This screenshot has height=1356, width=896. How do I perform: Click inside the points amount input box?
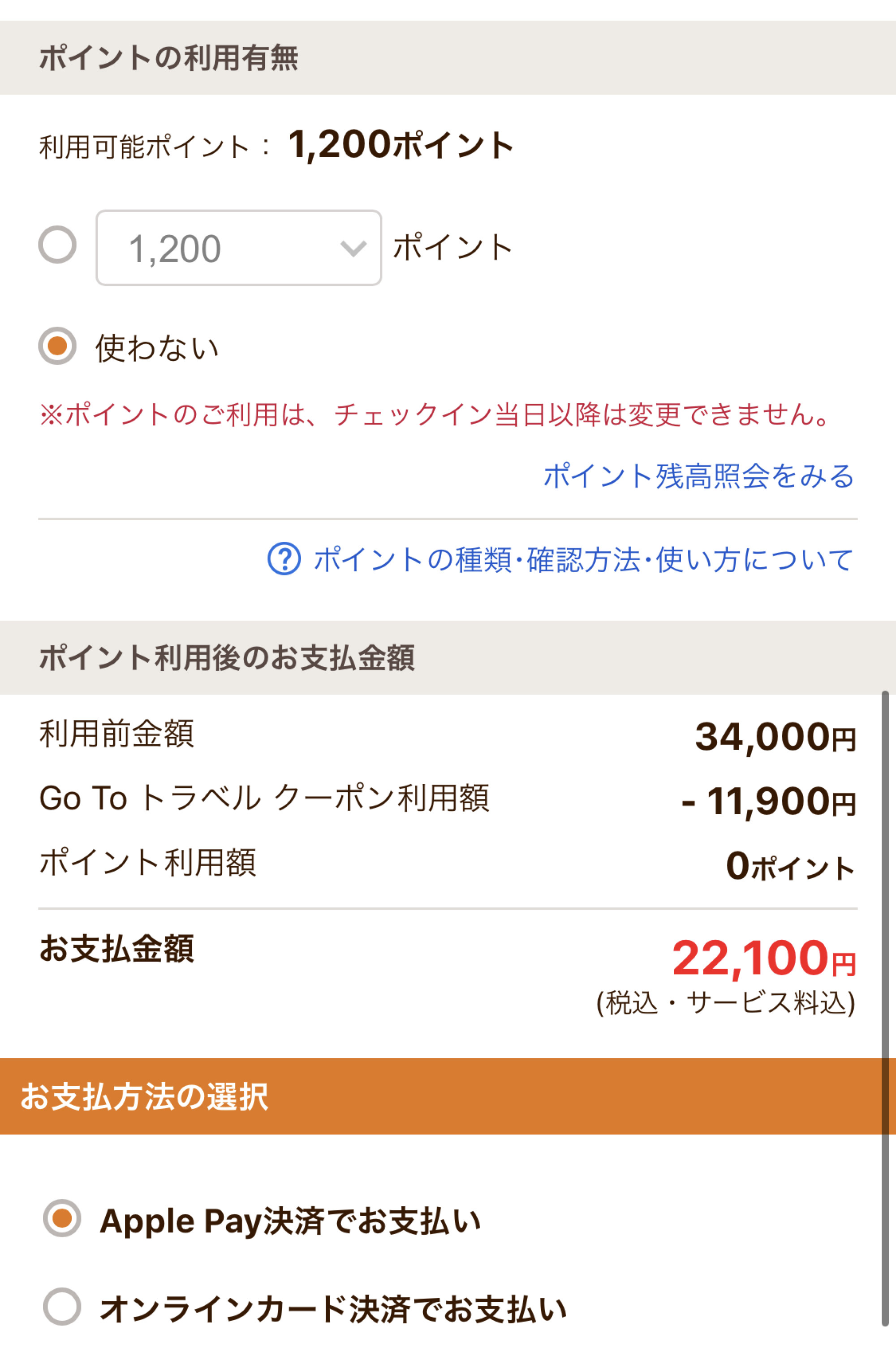[x=217, y=250]
